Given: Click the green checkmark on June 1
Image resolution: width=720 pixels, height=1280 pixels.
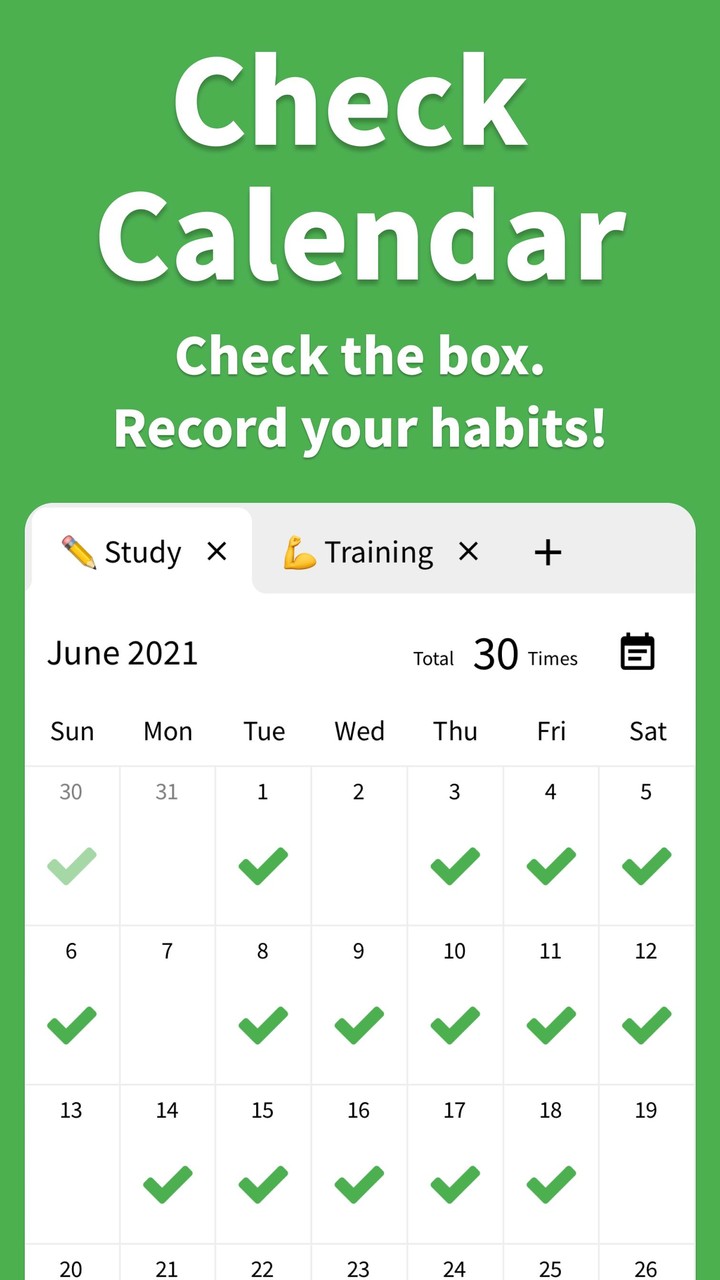Looking at the screenshot, I should tap(262, 866).
